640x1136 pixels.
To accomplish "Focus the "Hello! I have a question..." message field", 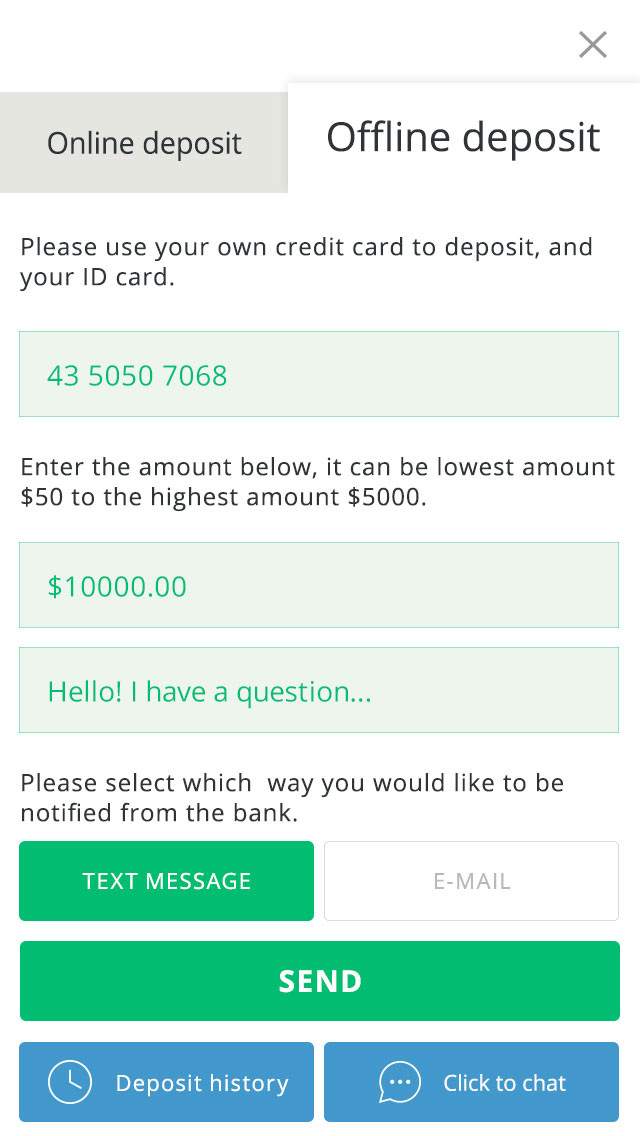I will pyautogui.click(x=319, y=690).
